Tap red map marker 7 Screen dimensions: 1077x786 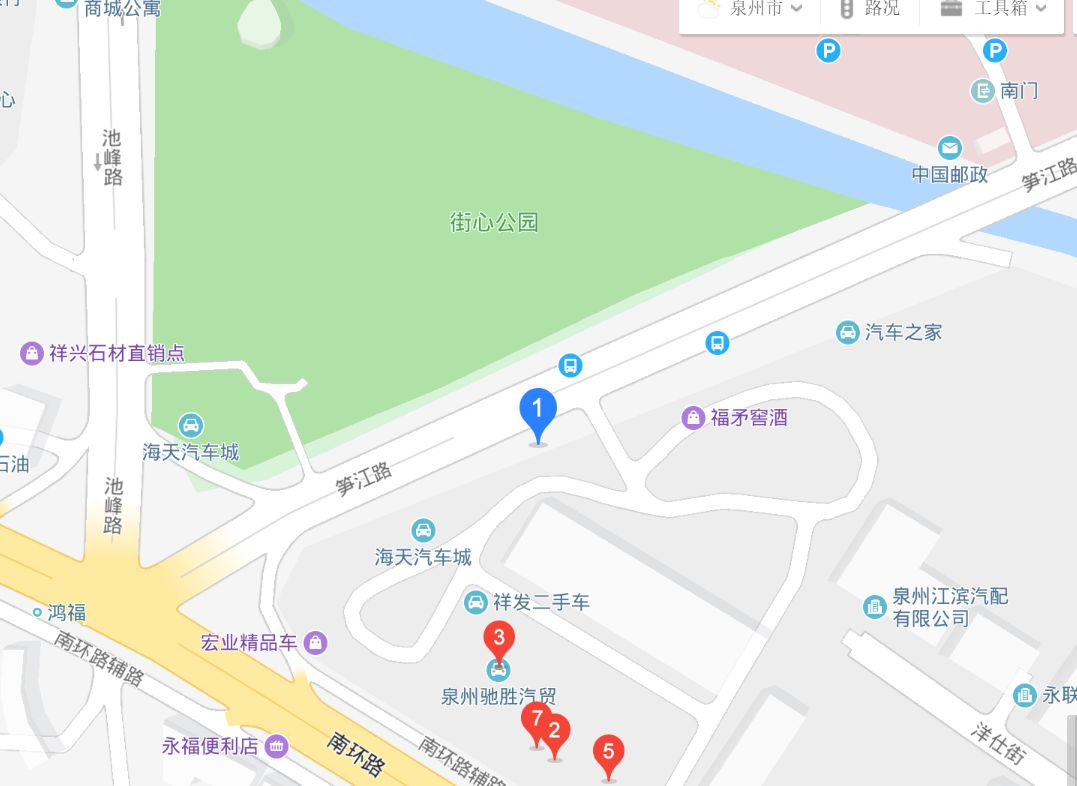click(536, 719)
